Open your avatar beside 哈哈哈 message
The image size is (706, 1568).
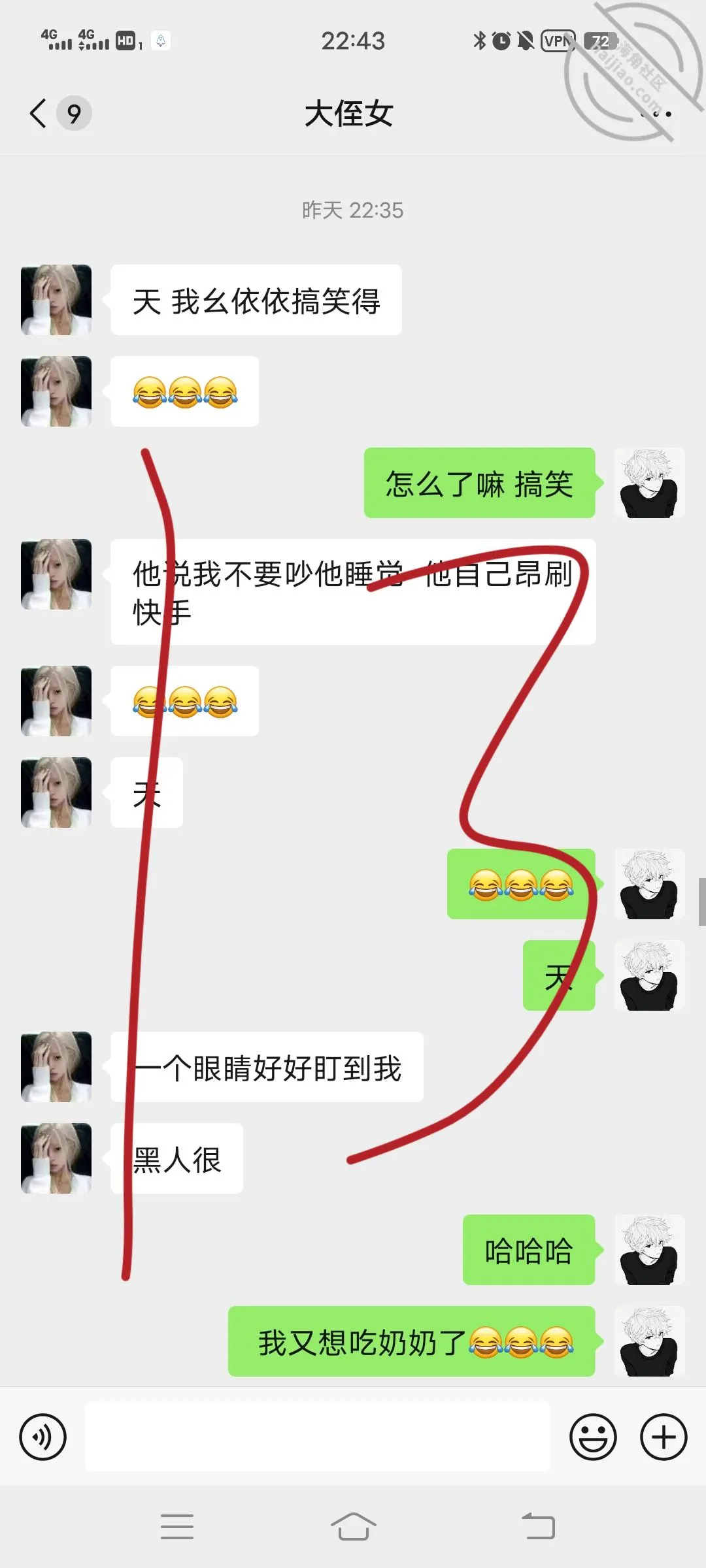pyautogui.click(x=650, y=1250)
